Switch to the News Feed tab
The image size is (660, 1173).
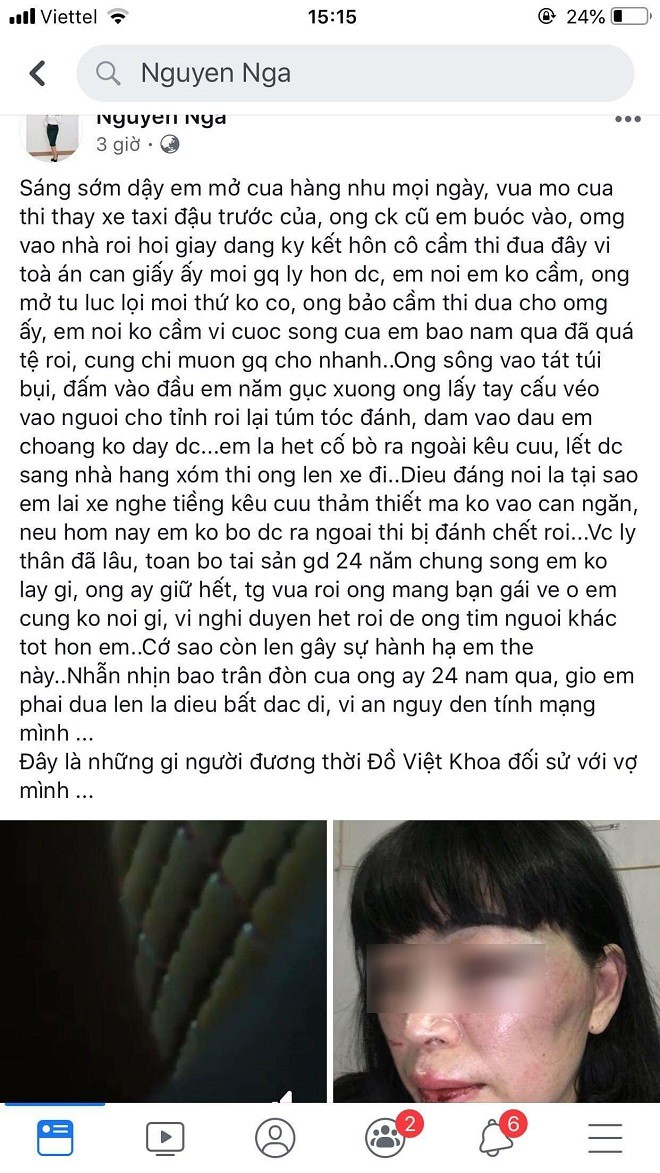point(55,1137)
